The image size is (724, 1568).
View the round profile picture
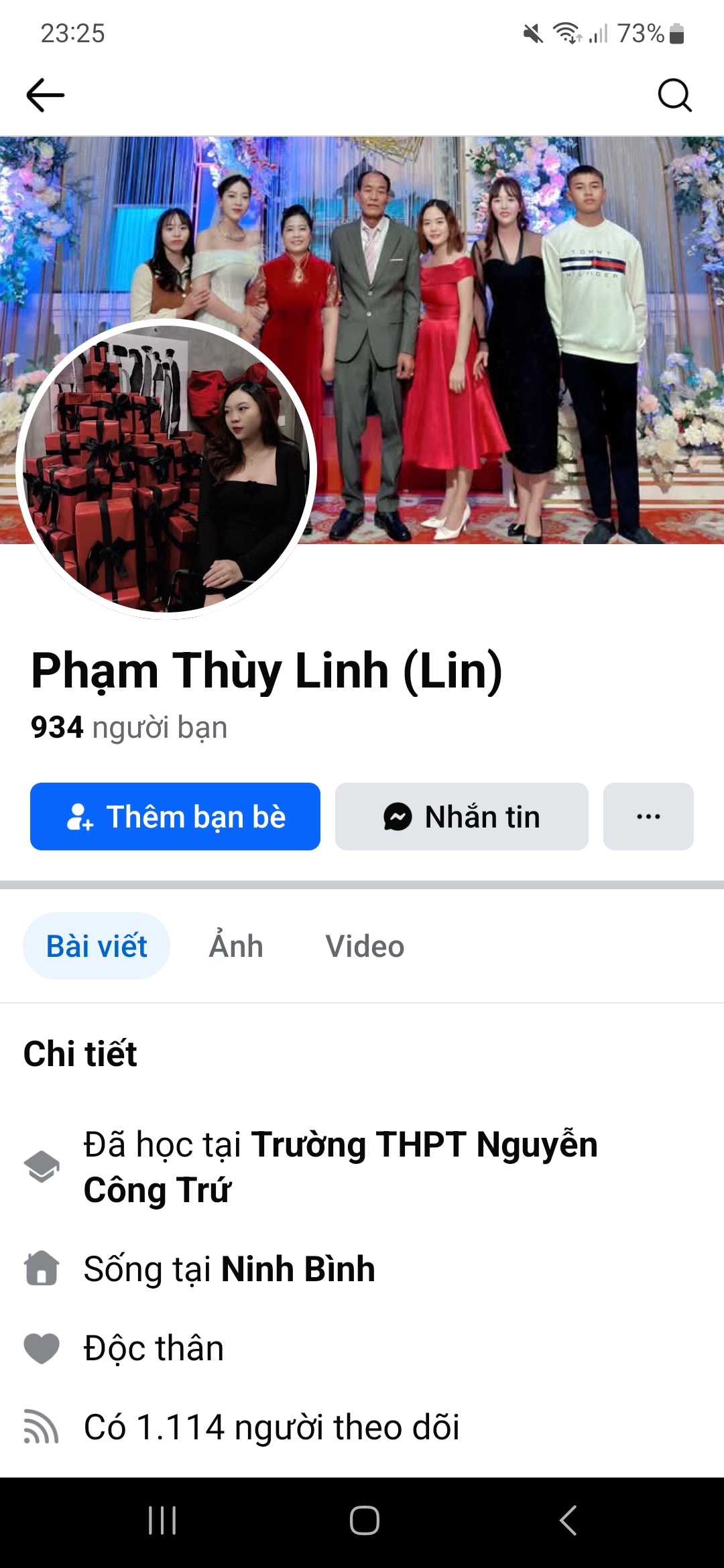point(166,468)
